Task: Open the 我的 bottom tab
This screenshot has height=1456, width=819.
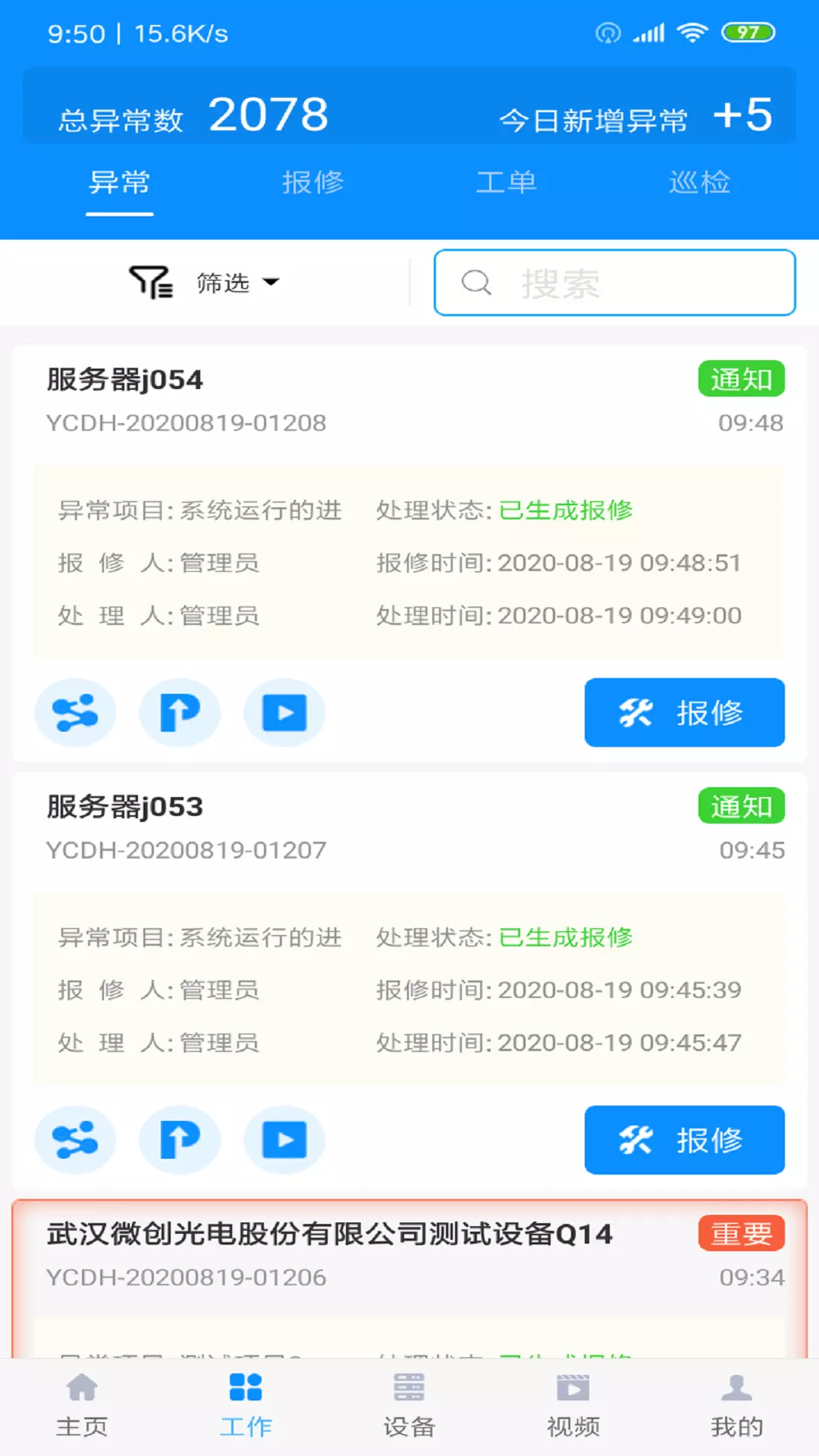Action: pyautogui.click(x=736, y=1406)
